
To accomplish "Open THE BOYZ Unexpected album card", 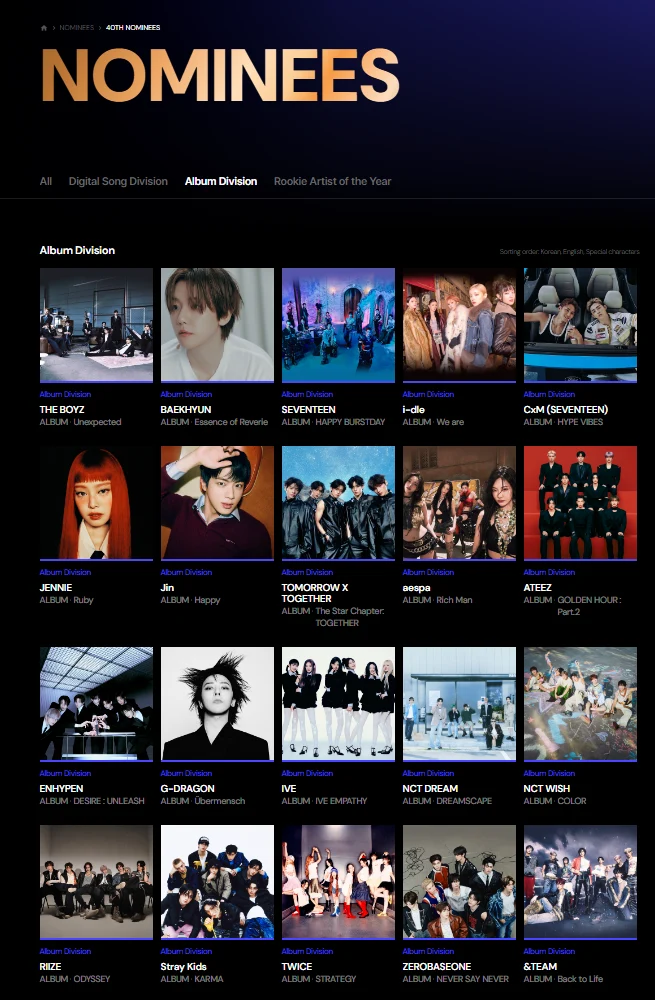I will [96, 325].
